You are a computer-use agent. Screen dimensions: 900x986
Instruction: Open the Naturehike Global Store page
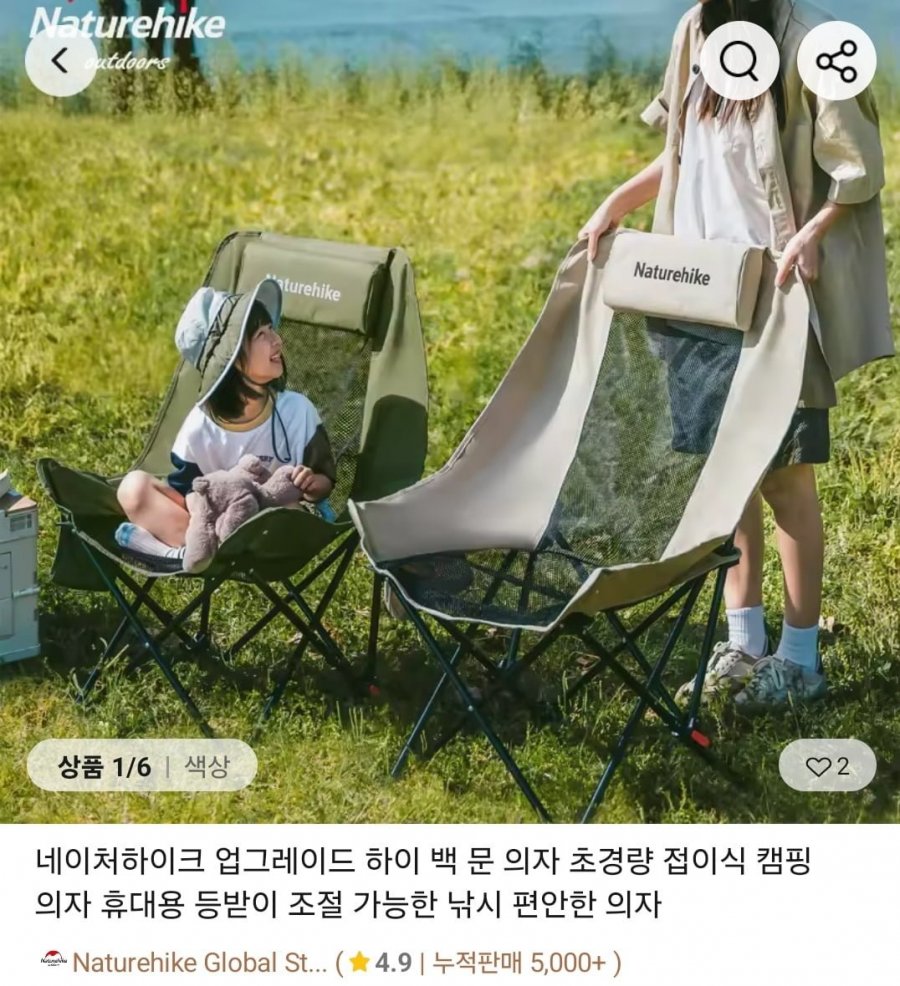pyautogui.click(x=199, y=963)
